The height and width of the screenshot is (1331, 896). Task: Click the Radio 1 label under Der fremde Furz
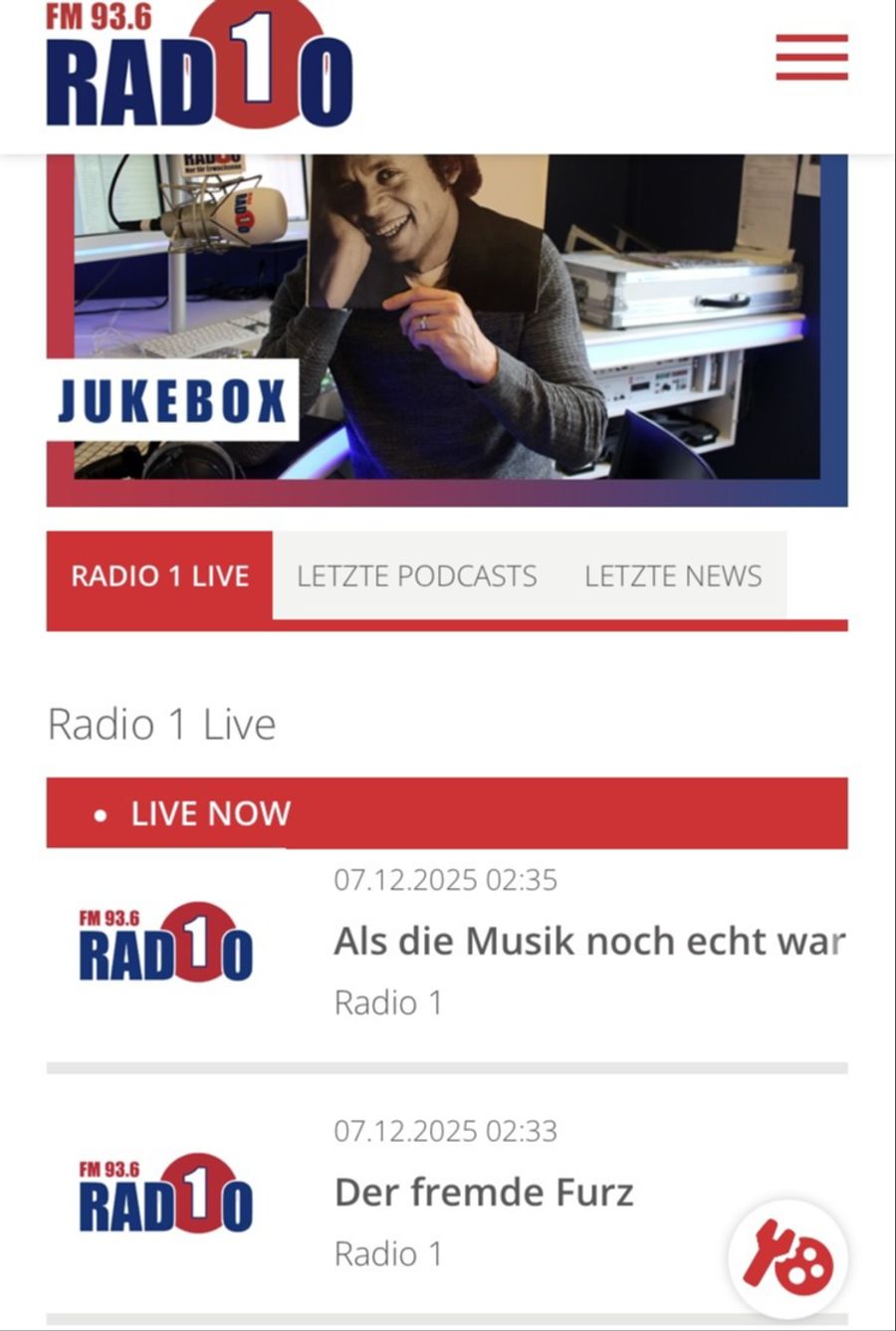[x=388, y=1254]
